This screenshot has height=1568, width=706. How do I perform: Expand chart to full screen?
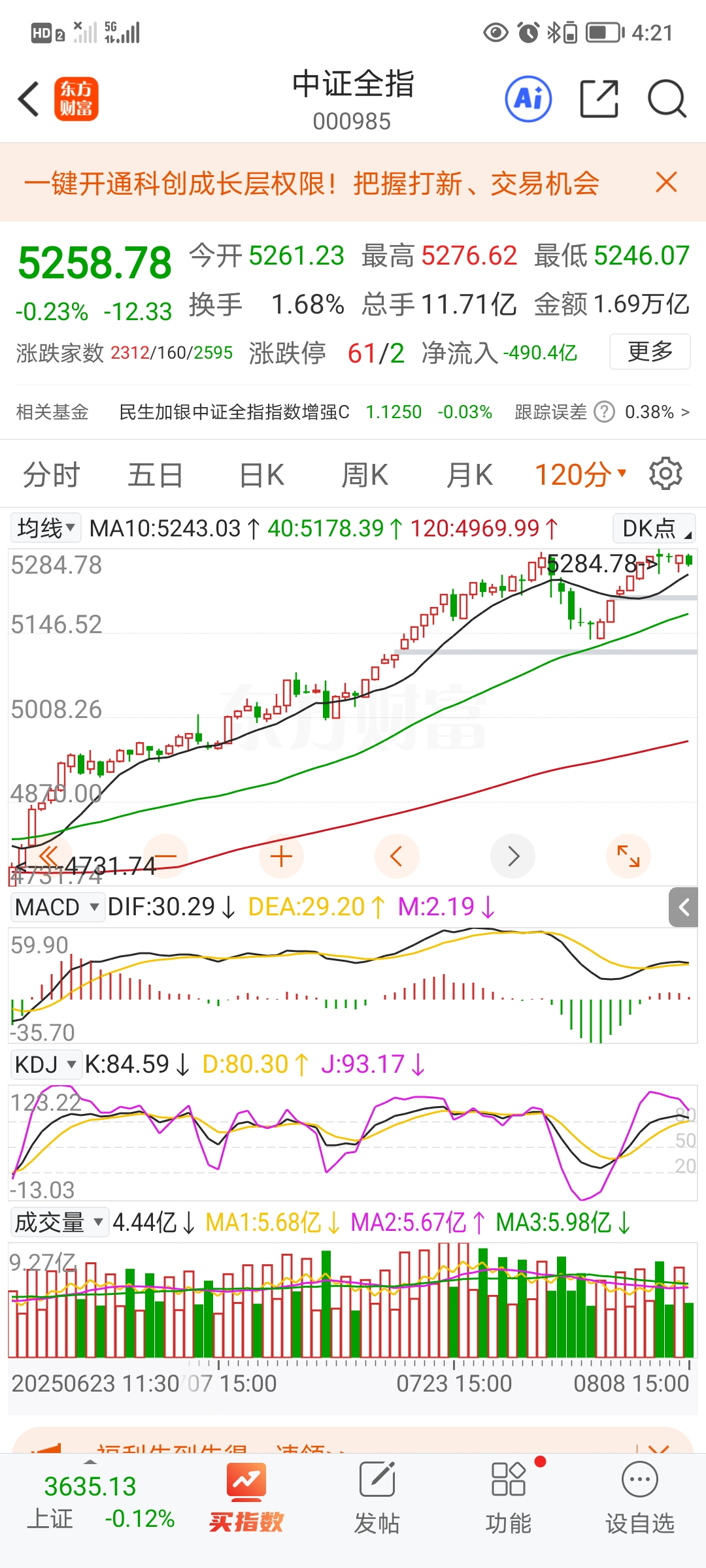[x=628, y=857]
